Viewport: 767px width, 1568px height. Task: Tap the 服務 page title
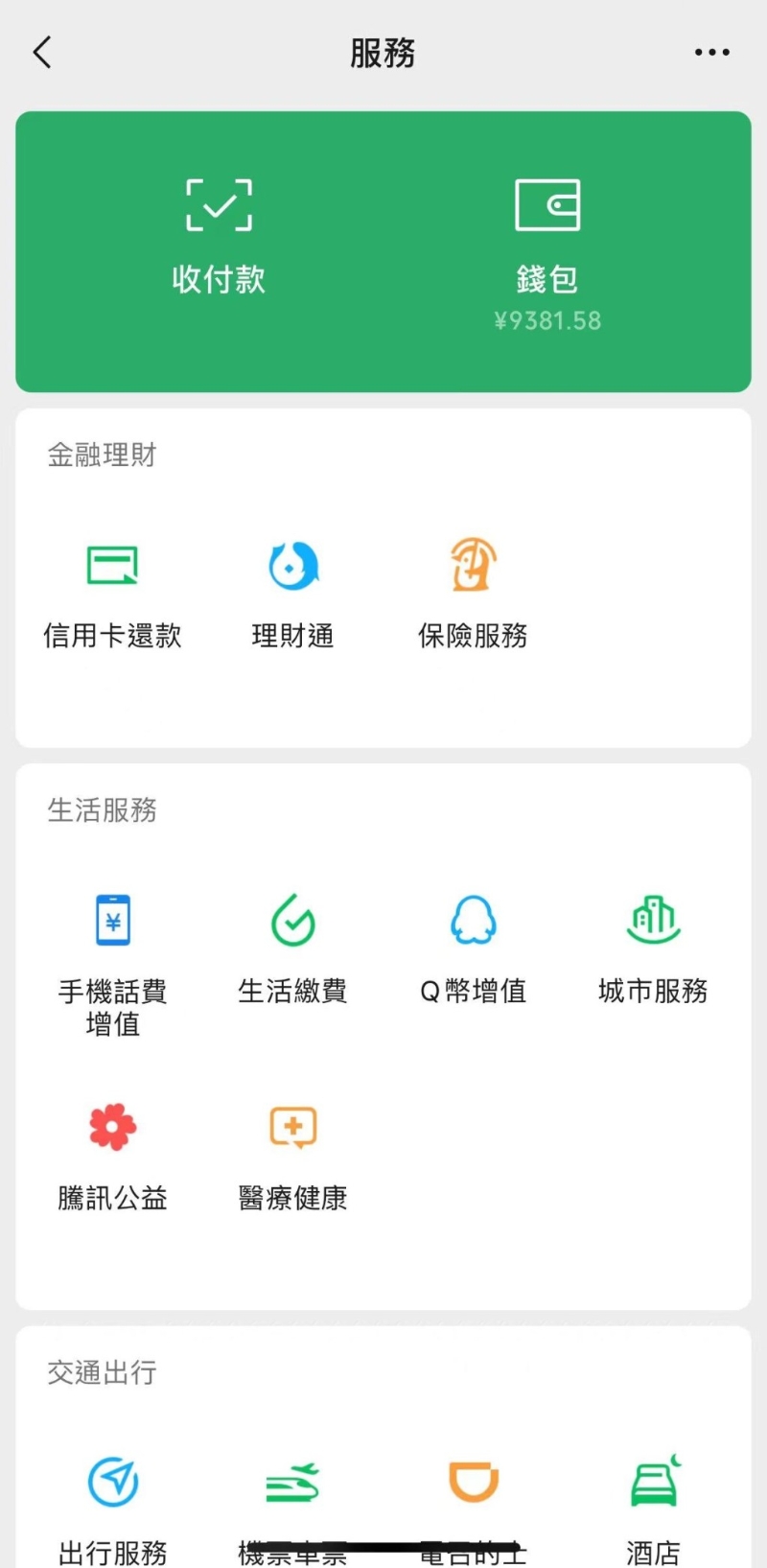click(383, 53)
